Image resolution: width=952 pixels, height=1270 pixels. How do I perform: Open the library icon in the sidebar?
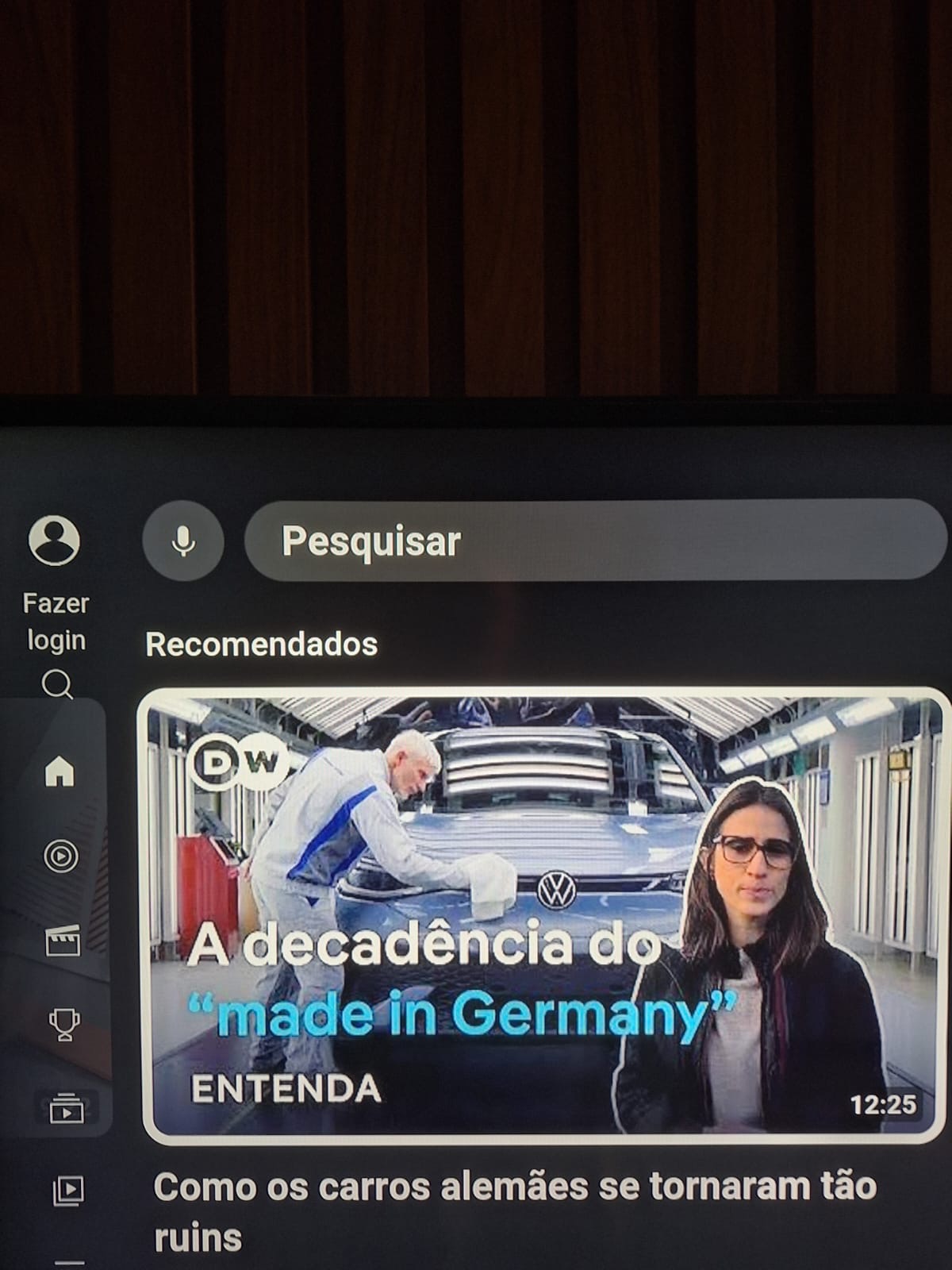point(67,1189)
